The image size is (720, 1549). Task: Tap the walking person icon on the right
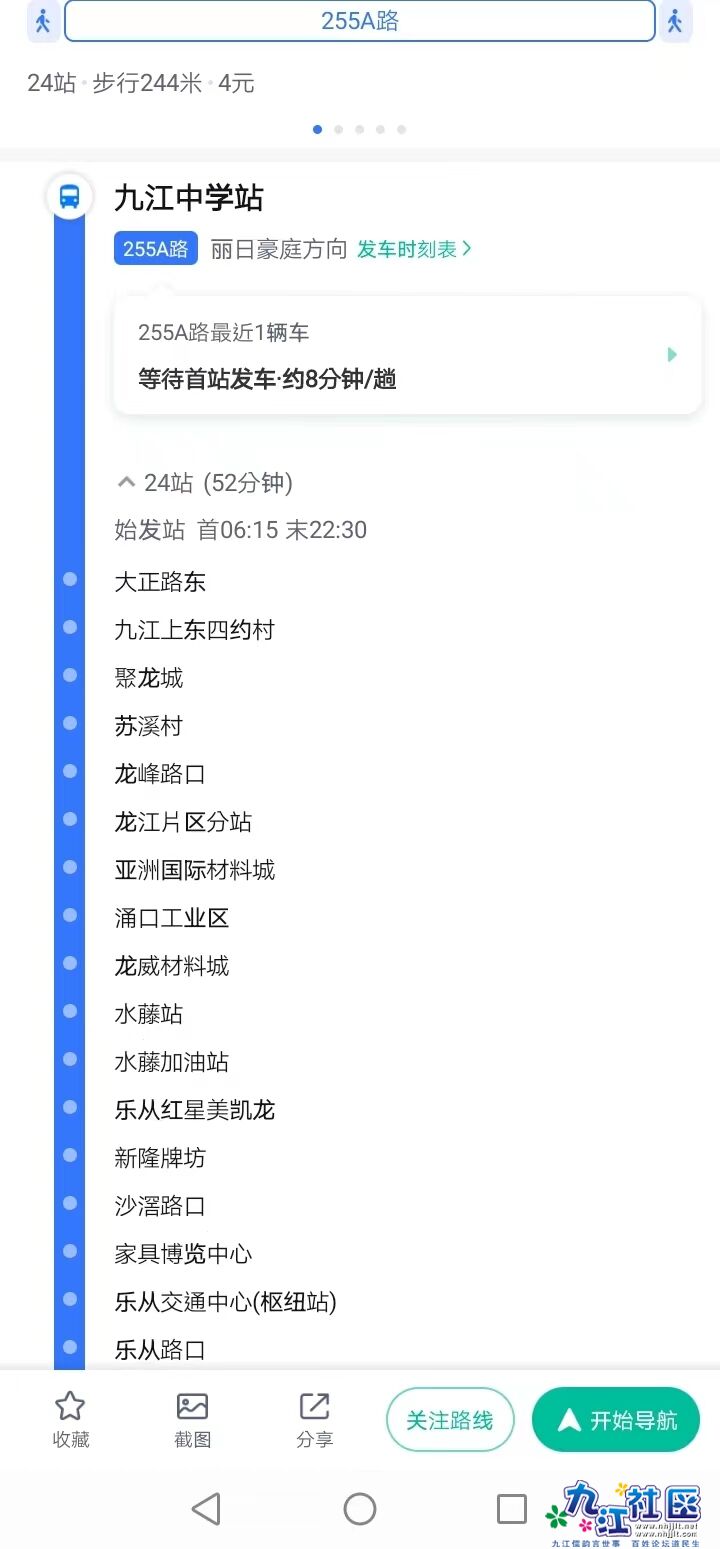pyautogui.click(x=676, y=21)
